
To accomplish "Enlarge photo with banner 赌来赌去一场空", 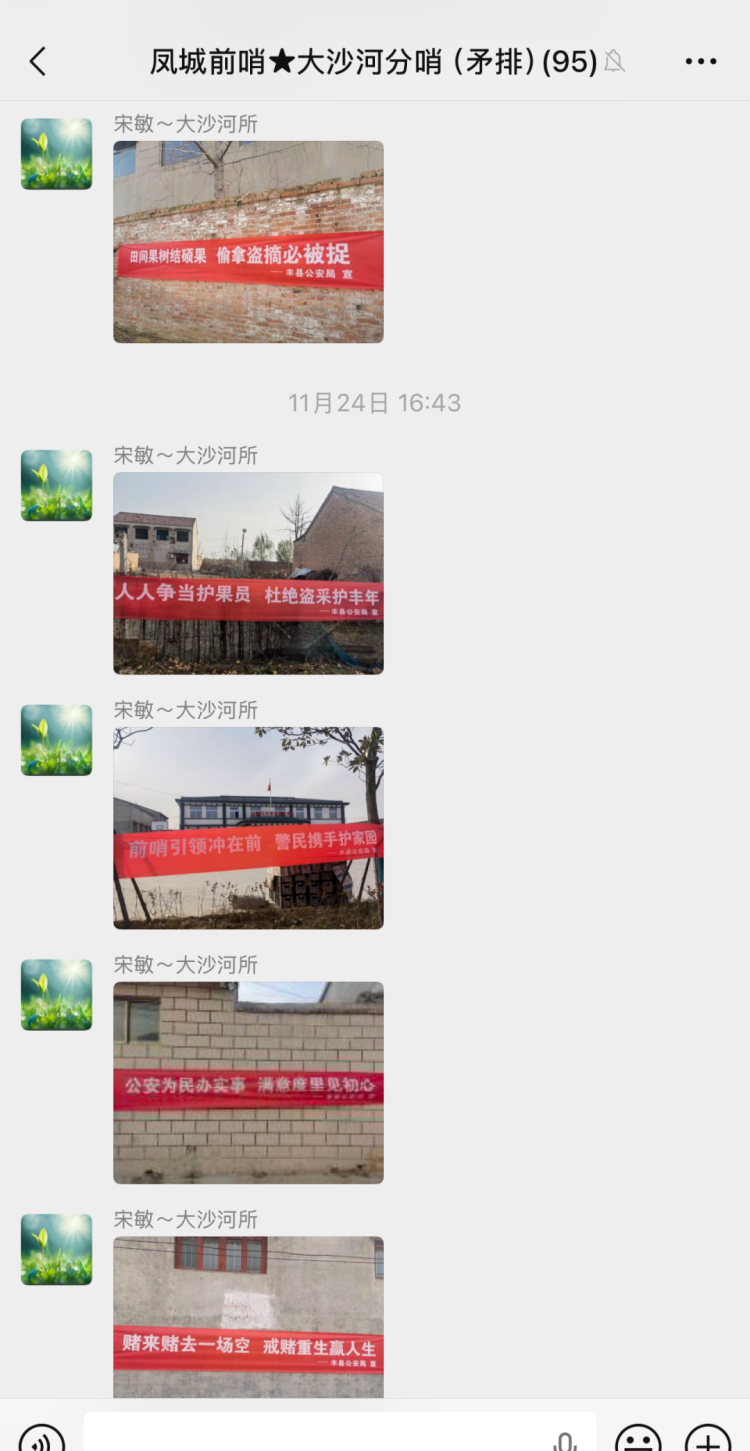I will [x=248, y=1318].
